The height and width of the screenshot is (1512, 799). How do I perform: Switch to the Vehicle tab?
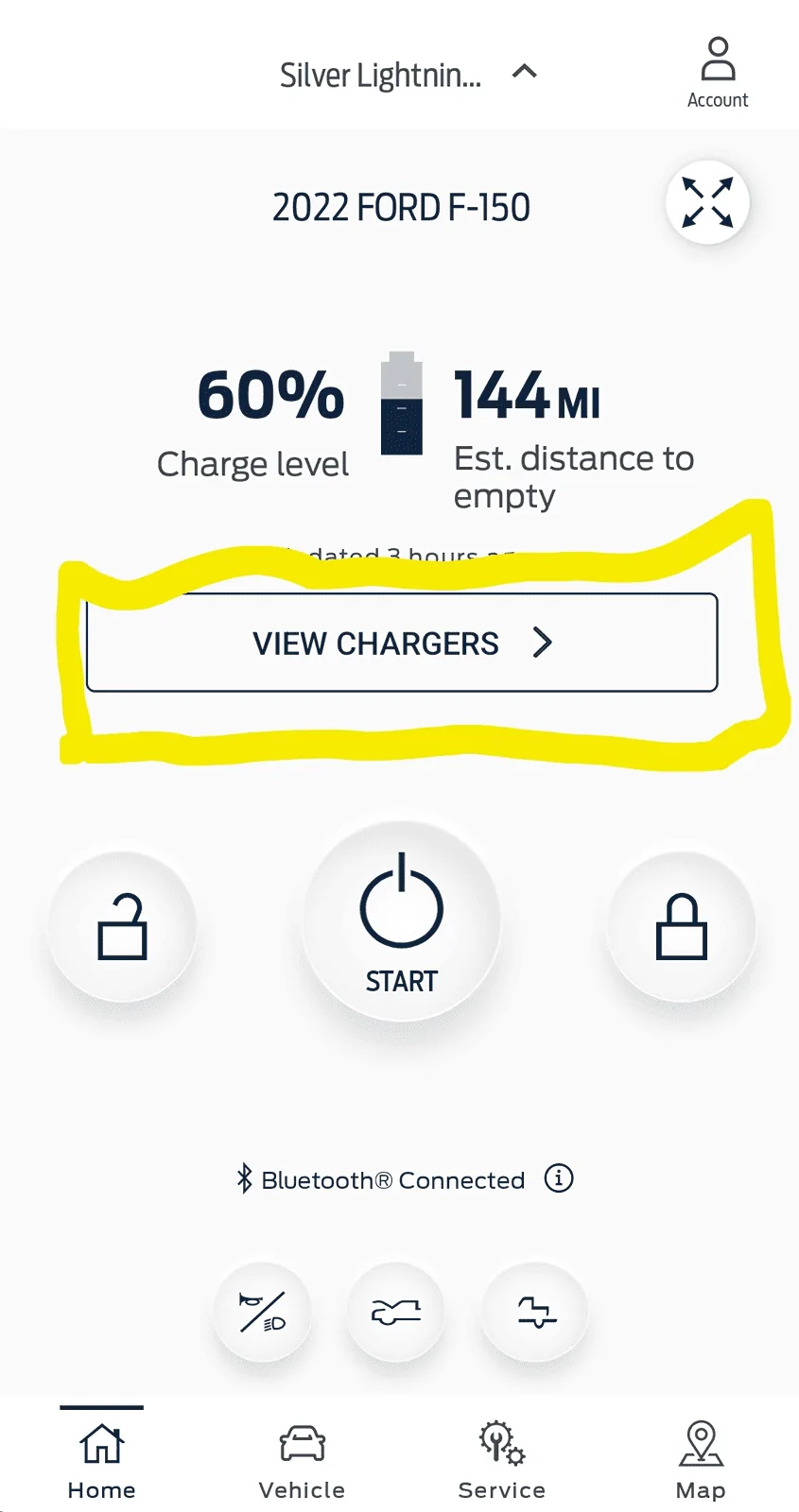click(x=302, y=1460)
